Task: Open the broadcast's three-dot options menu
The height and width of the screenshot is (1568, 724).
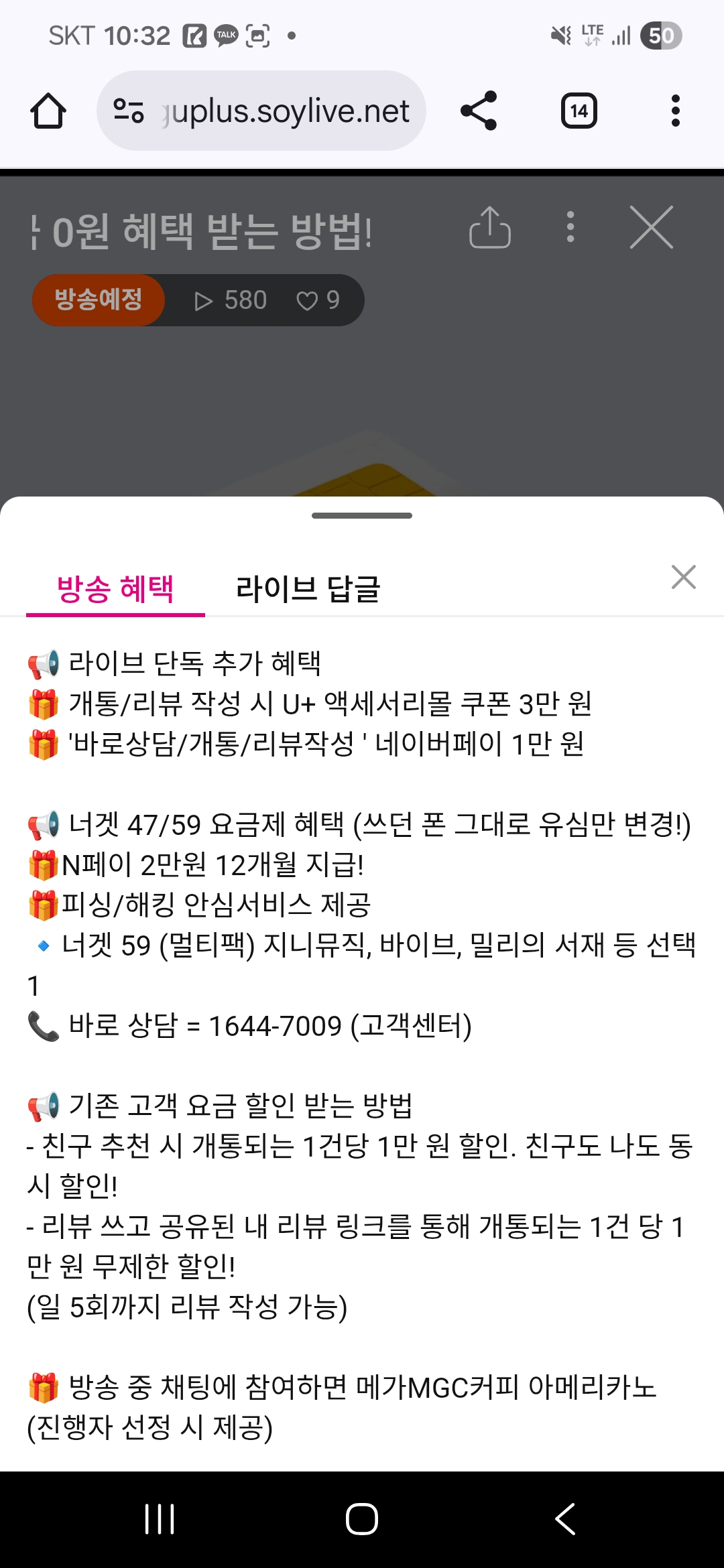Action: point(570,228)
